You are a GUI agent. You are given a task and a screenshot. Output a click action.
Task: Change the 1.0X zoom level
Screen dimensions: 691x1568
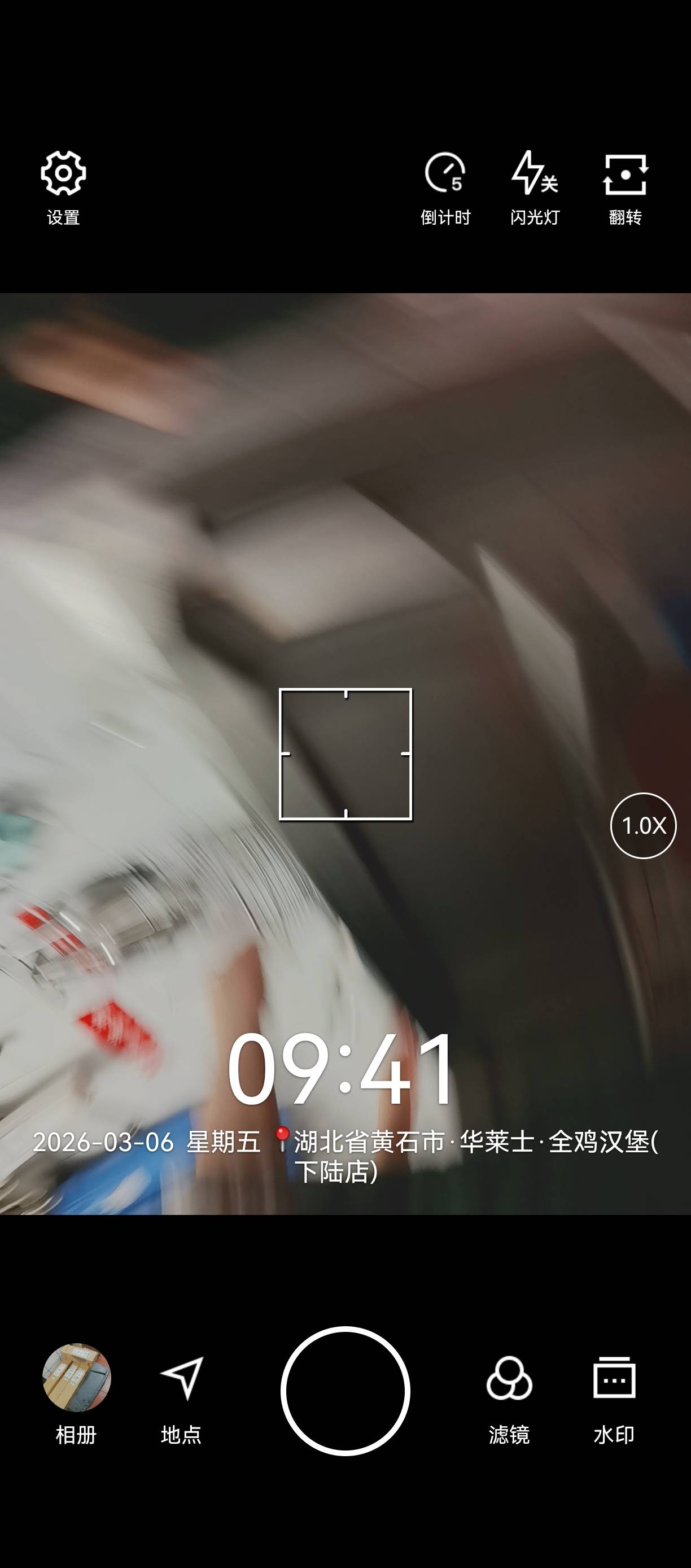point(643,825)
